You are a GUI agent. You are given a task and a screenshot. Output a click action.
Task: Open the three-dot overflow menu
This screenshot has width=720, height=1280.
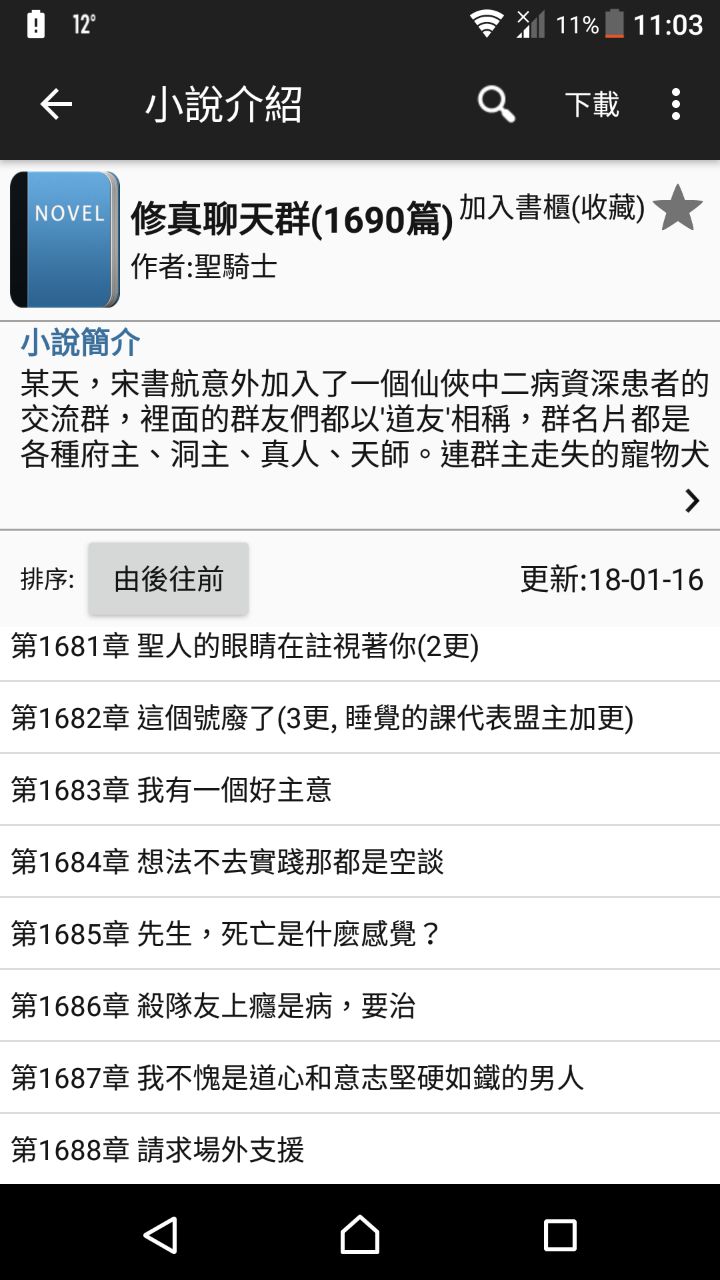(x=676, y=104)
